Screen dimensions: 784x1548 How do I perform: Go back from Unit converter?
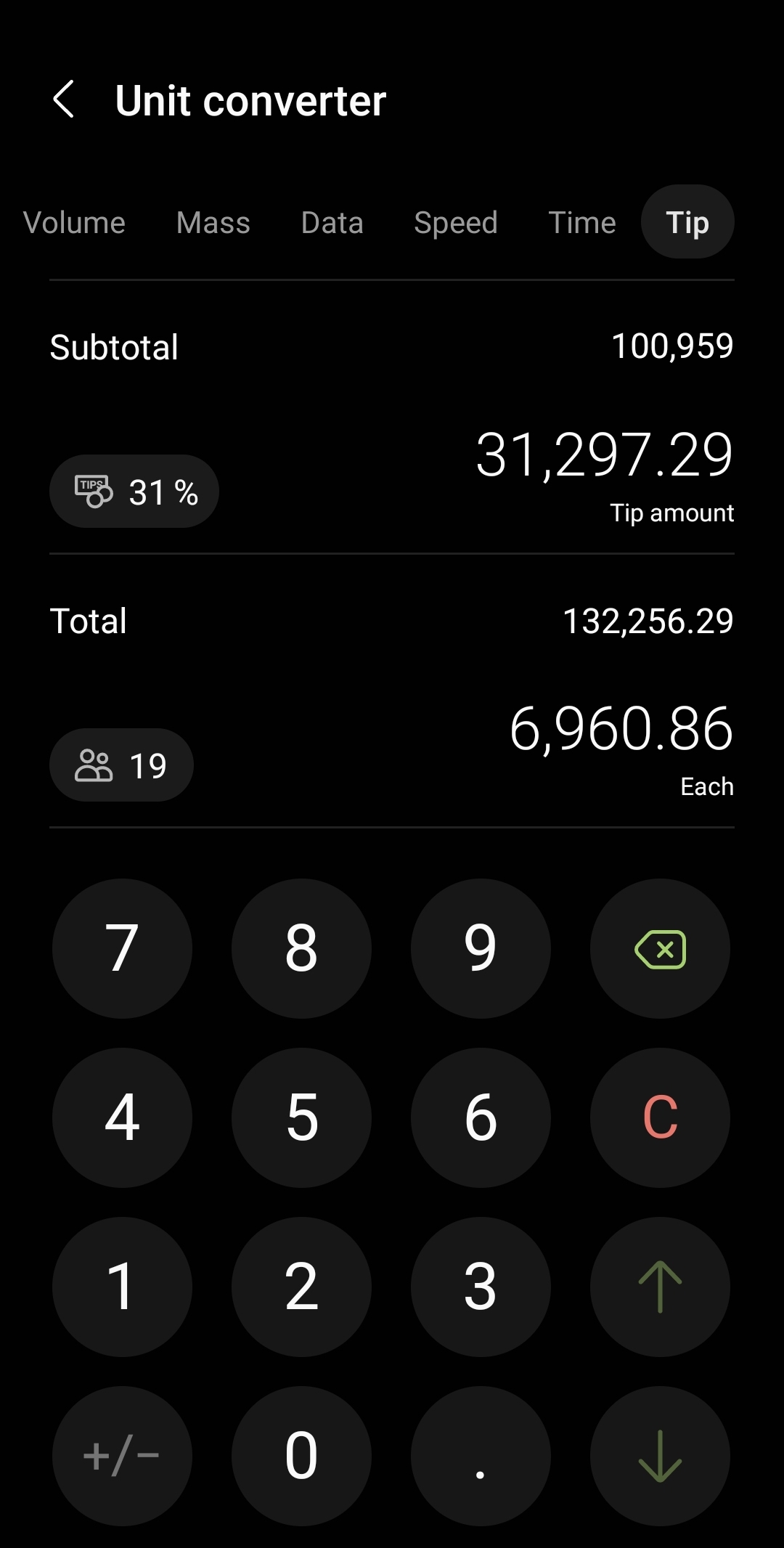coord(64,99)
